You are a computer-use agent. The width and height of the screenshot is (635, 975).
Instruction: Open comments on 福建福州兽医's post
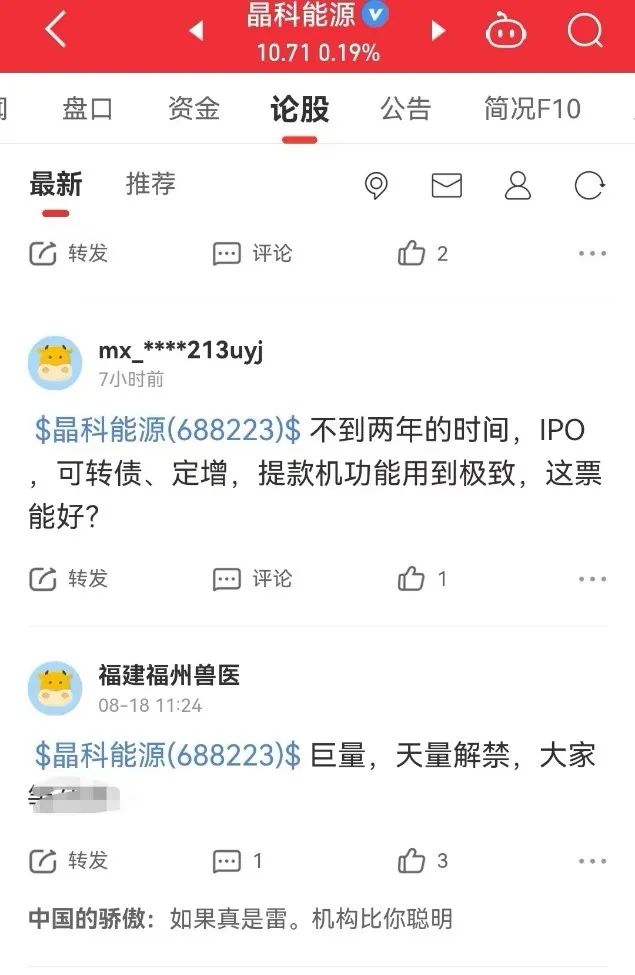tap(238, 861)
